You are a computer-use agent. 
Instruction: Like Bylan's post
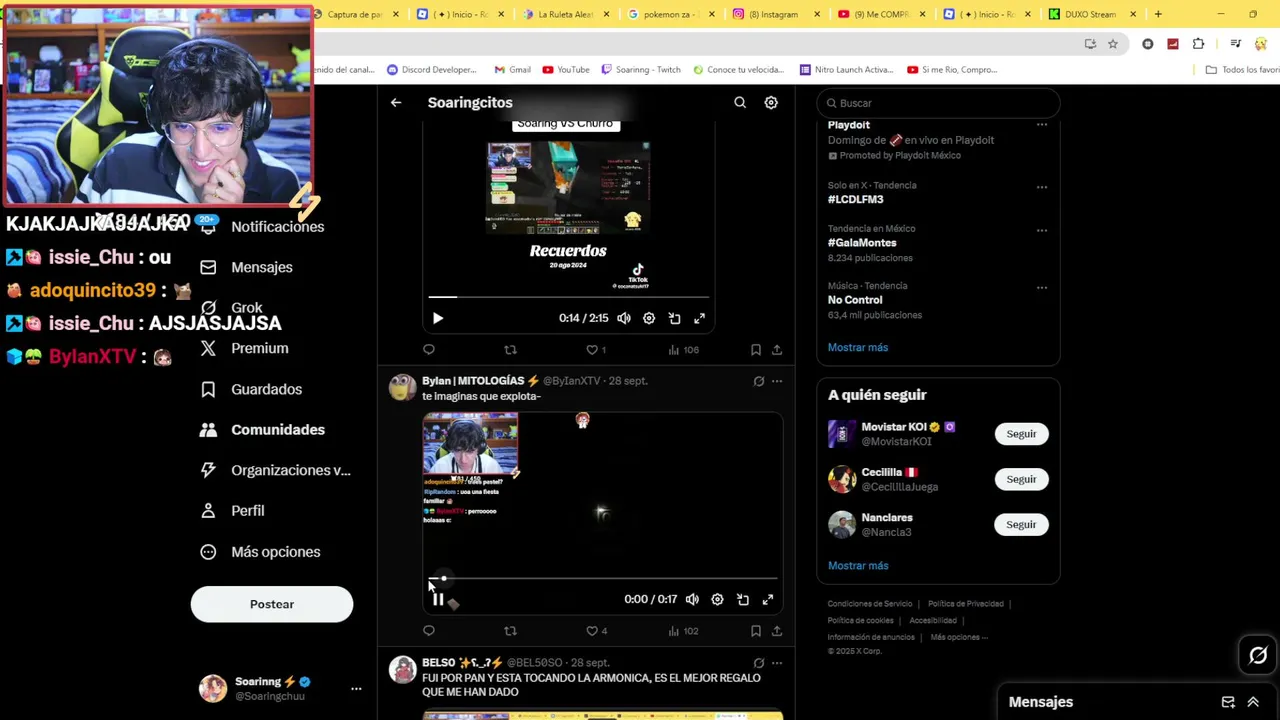tap(592, 631)
